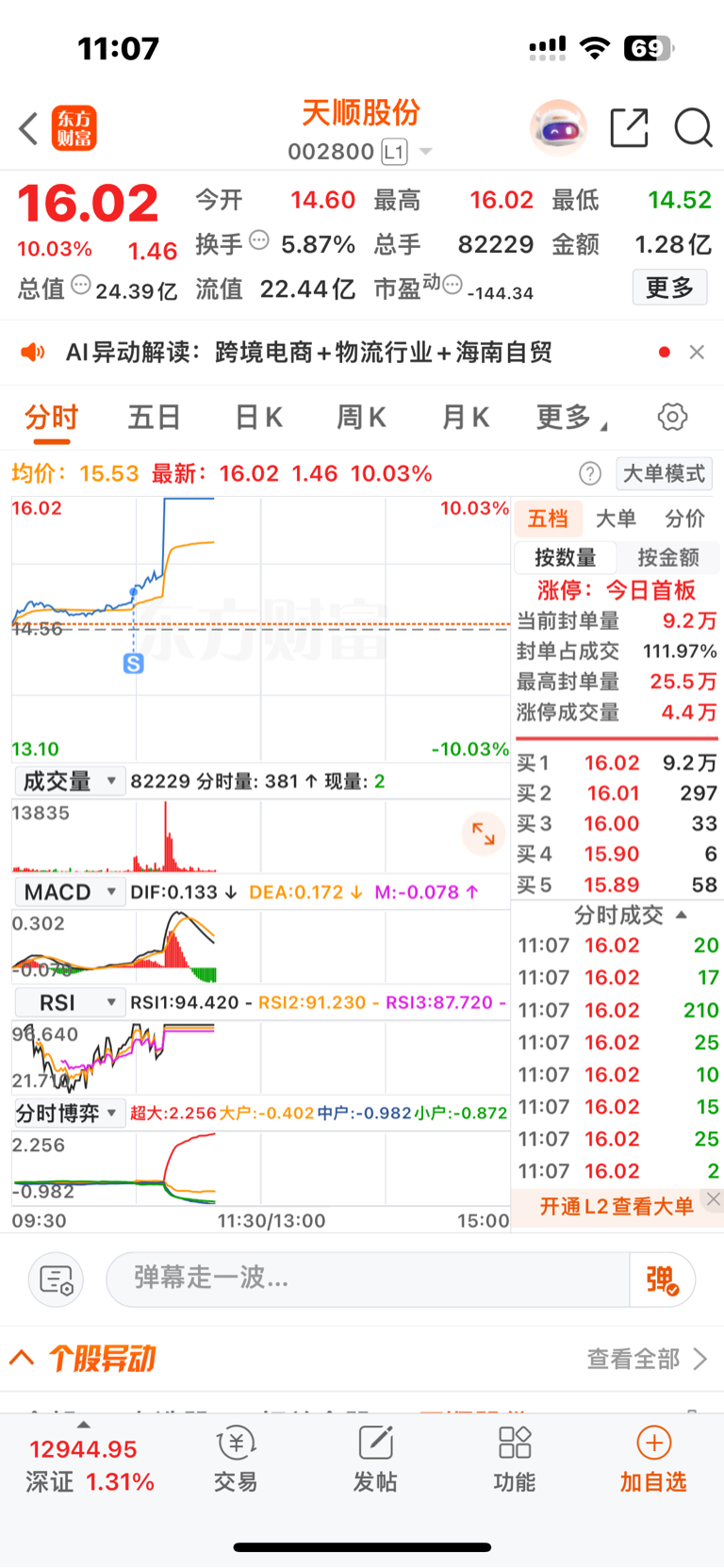Share this stock page
Screen dimensions: 724x1568
click(629, 127)
